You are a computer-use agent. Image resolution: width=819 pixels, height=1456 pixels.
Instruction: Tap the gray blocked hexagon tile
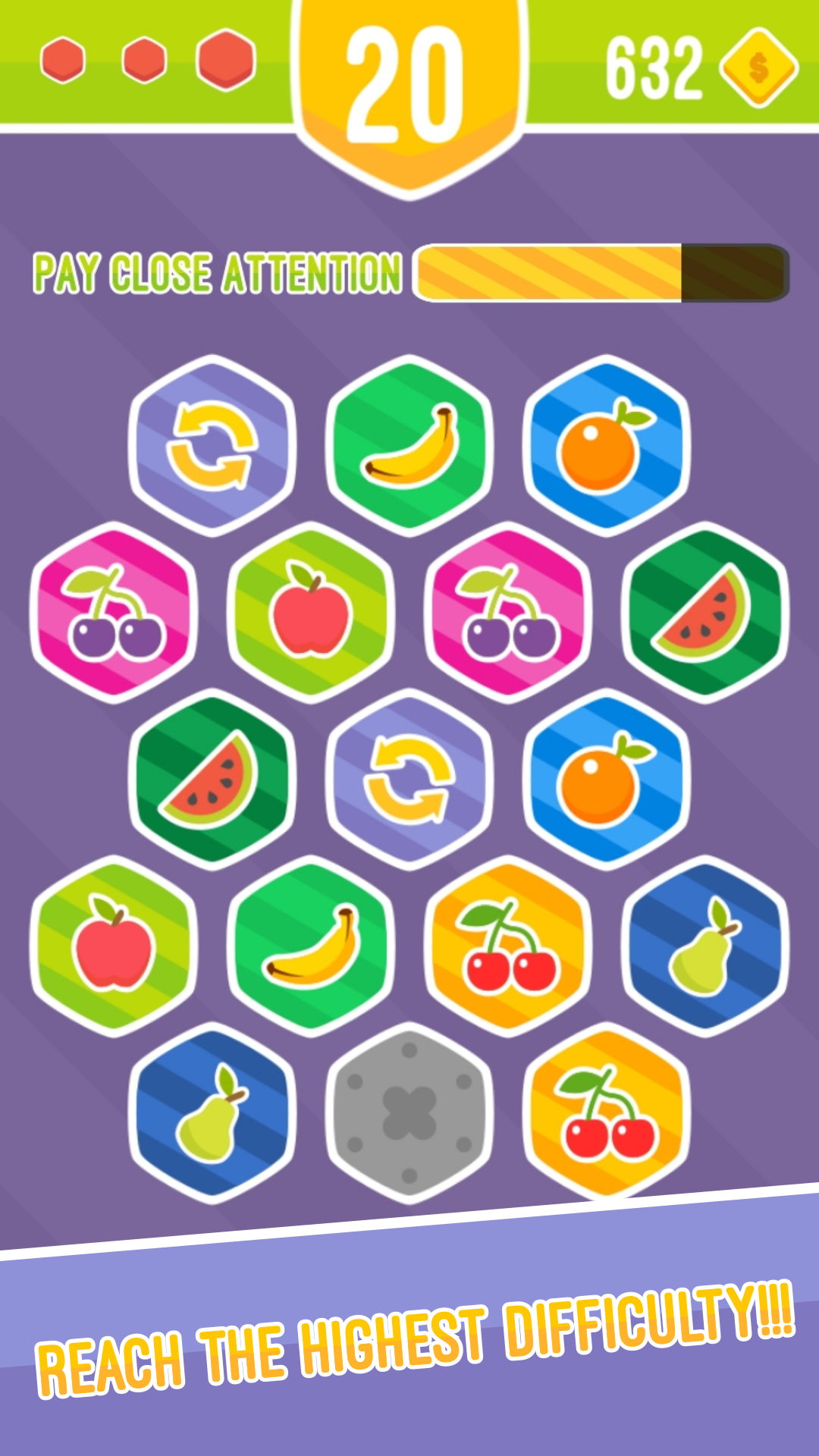[409, 1112]
